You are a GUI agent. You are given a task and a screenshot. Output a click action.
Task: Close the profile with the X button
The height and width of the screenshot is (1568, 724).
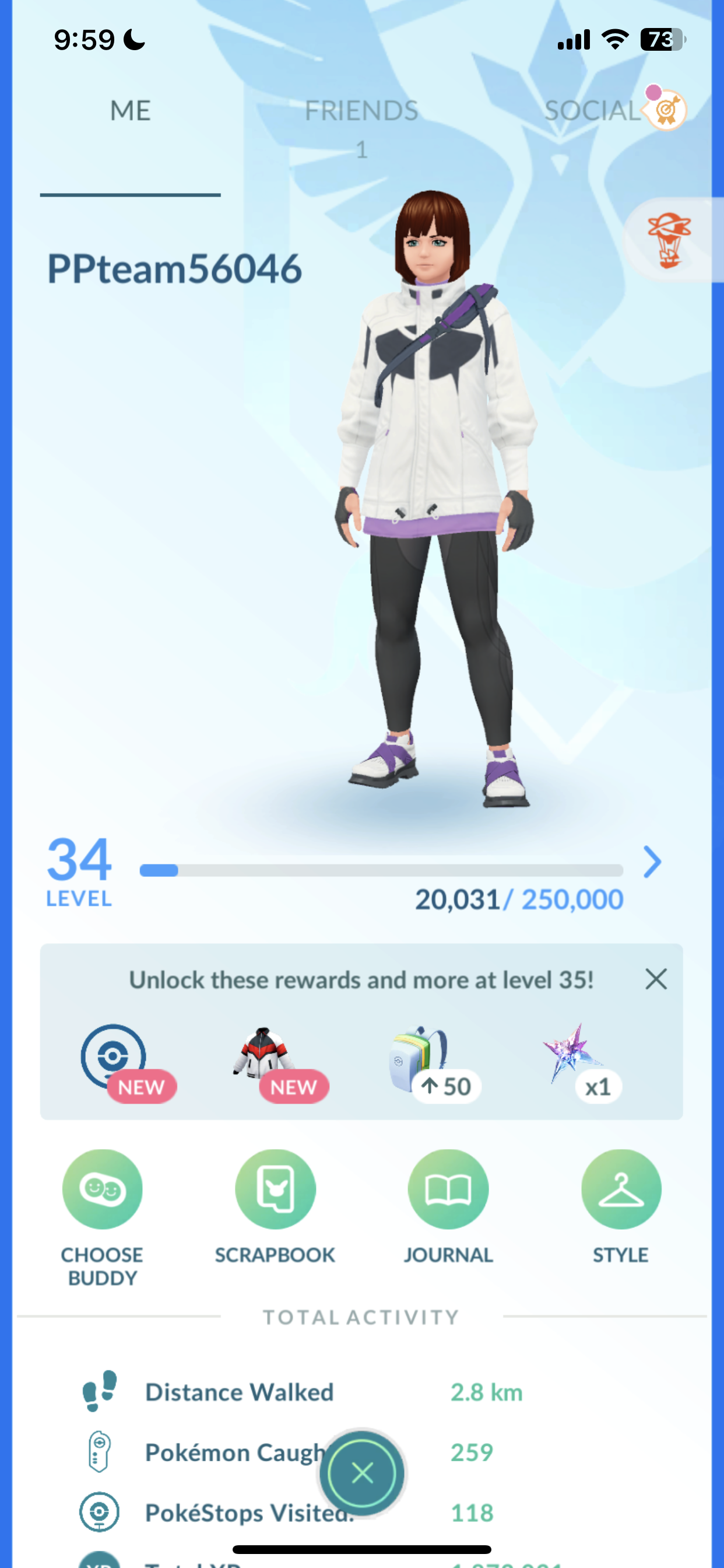tap(362, 1473)
